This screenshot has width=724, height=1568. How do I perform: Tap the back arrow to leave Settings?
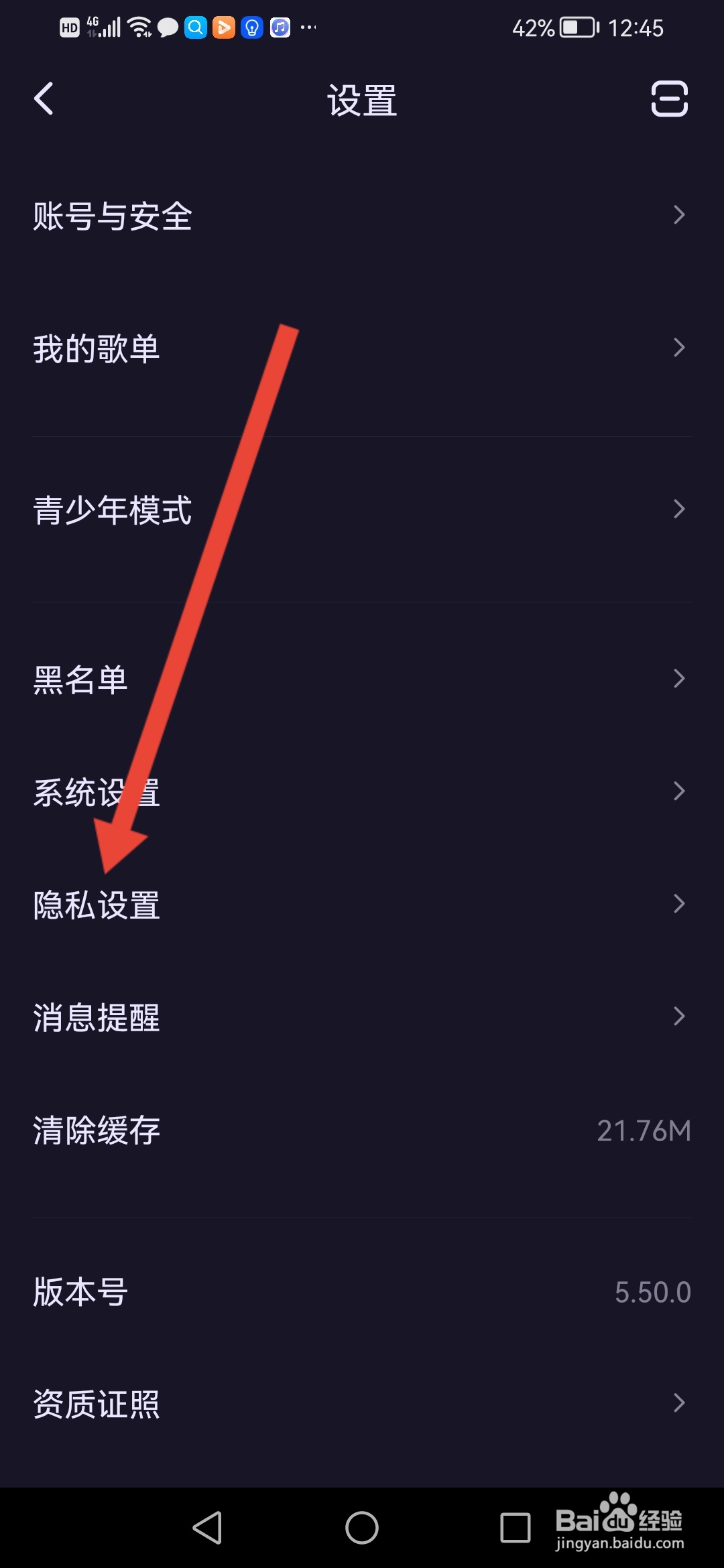click(x=43, y=99)
